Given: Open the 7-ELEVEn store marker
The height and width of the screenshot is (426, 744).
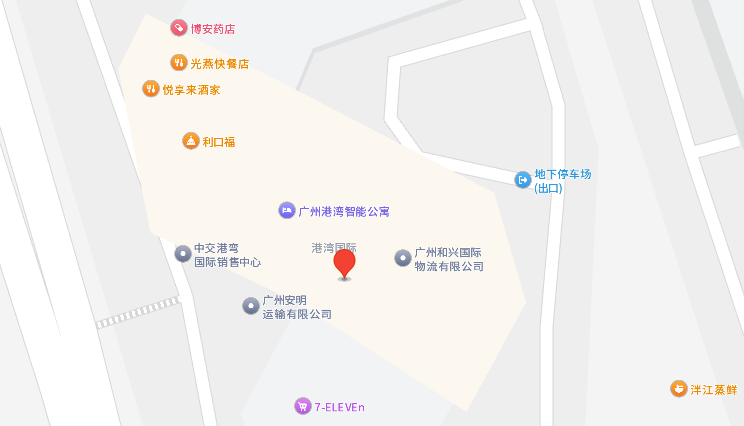Looking at the screenshot, I should [x=303, y=406].
